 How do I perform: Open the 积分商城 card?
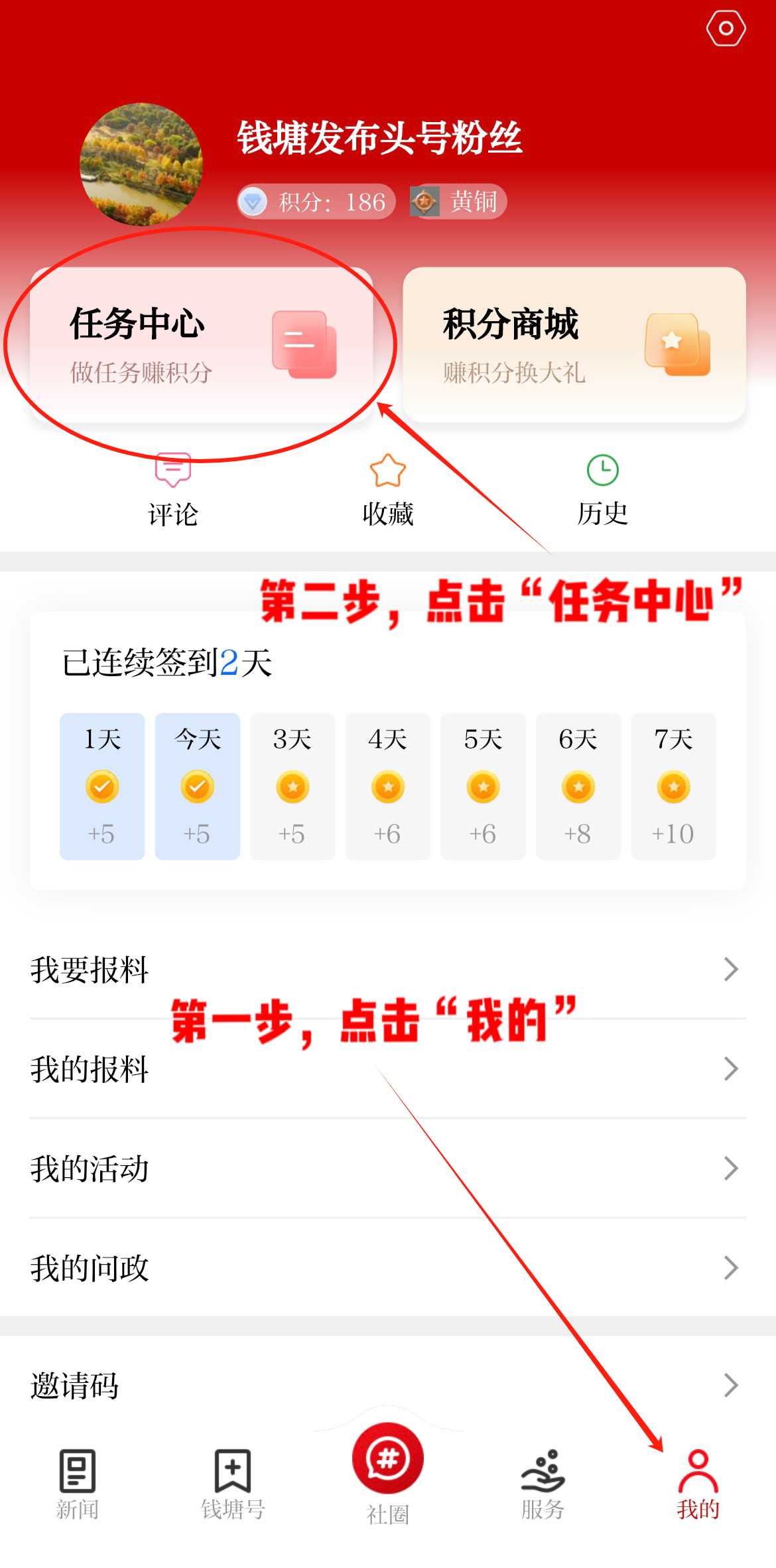click(574, 344)
